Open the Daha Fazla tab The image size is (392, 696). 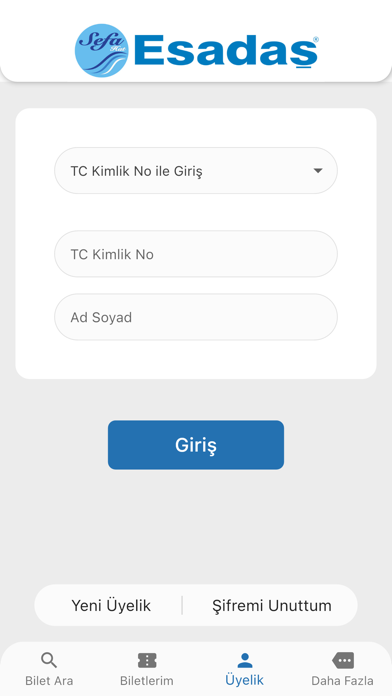coord(342,669)
